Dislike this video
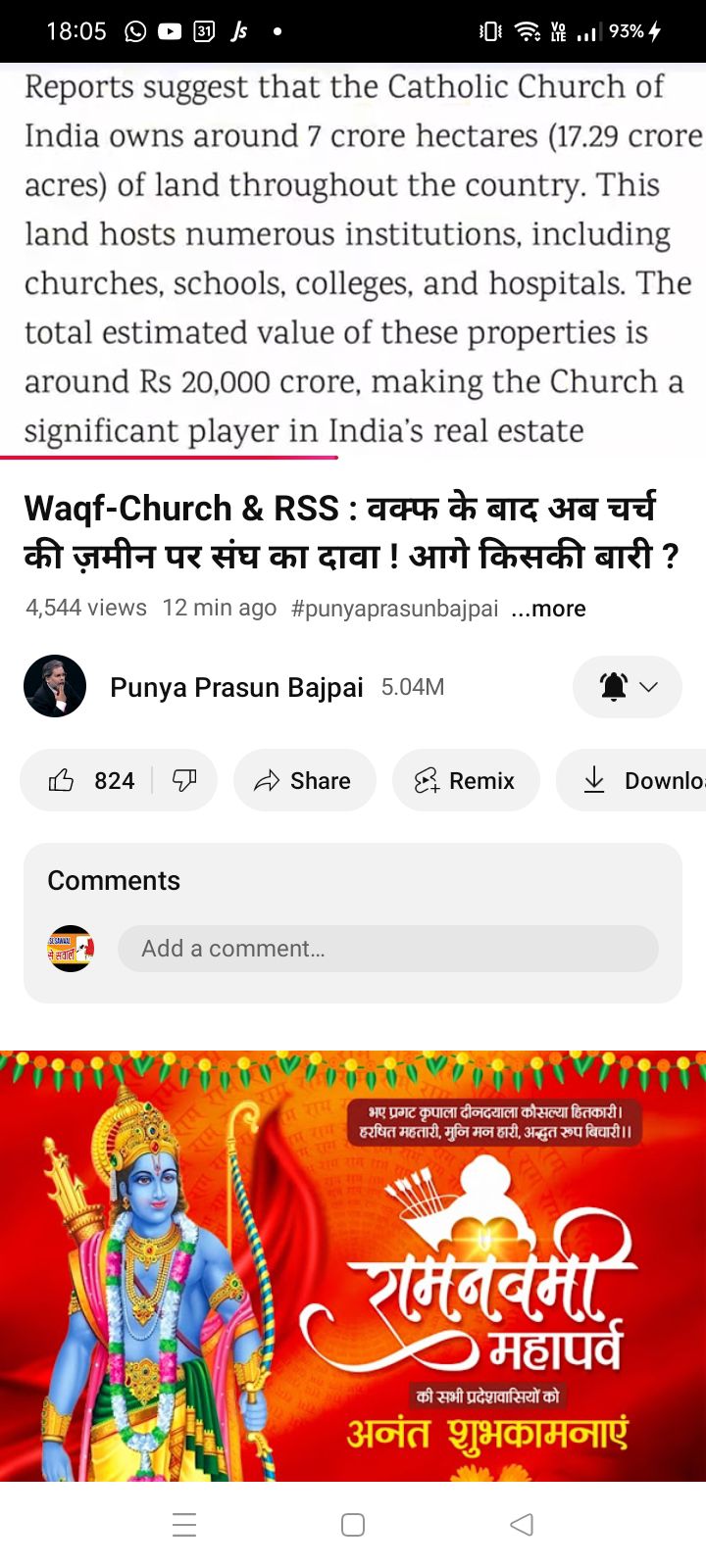The width and height of the screenshot is (706, 1568). pos(184,780)
